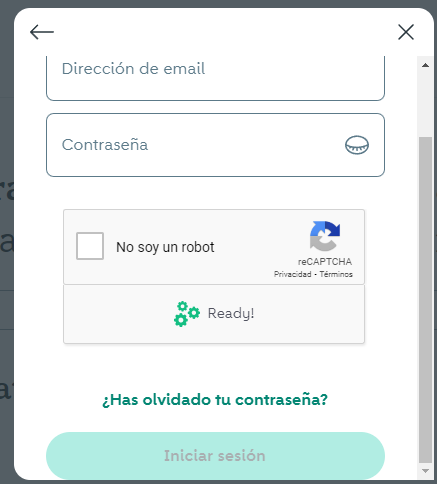
Task: Tap the Contraseña password field
Action: coord(215,145)
